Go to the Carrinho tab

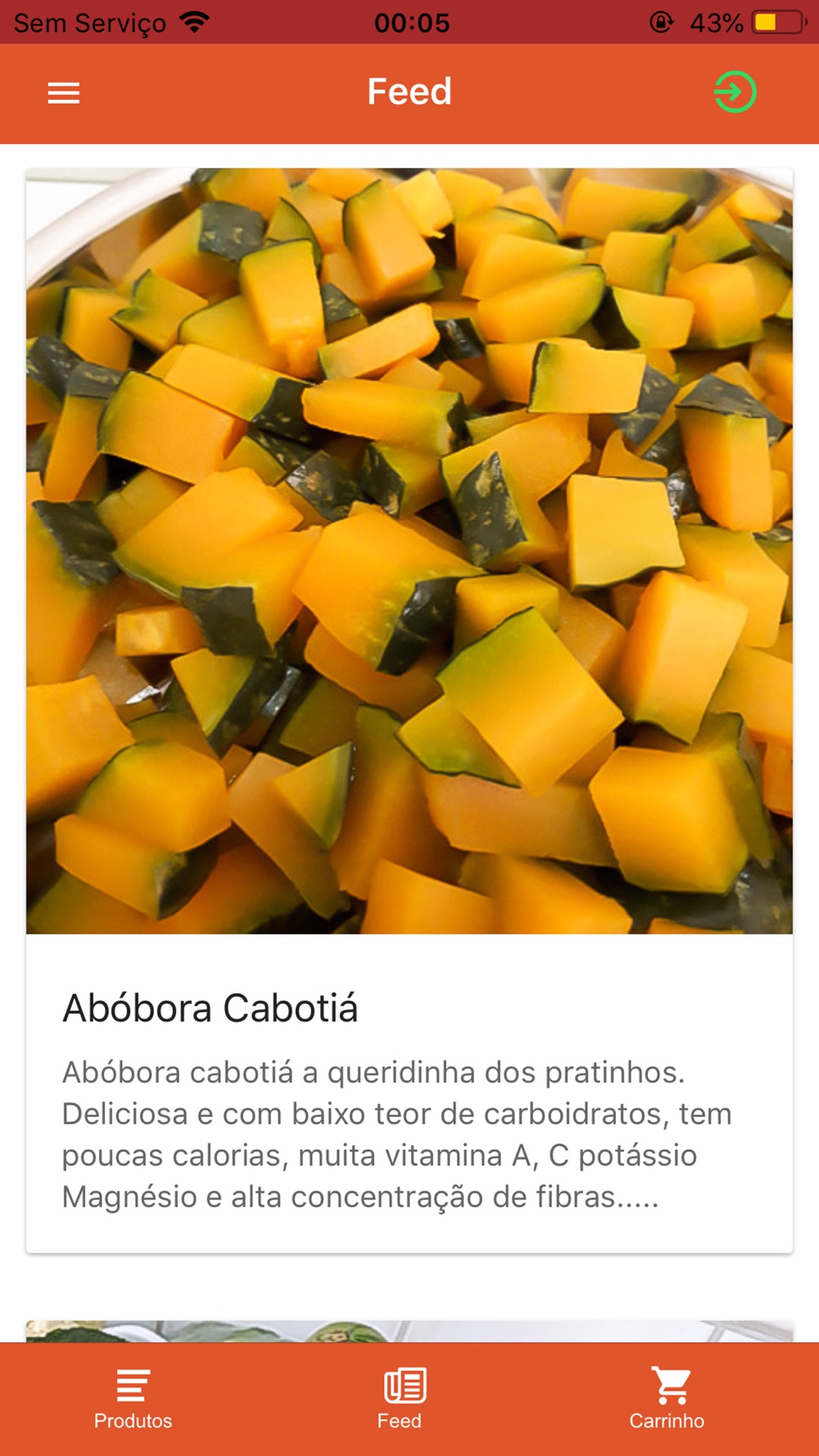tap(667, 1399)
